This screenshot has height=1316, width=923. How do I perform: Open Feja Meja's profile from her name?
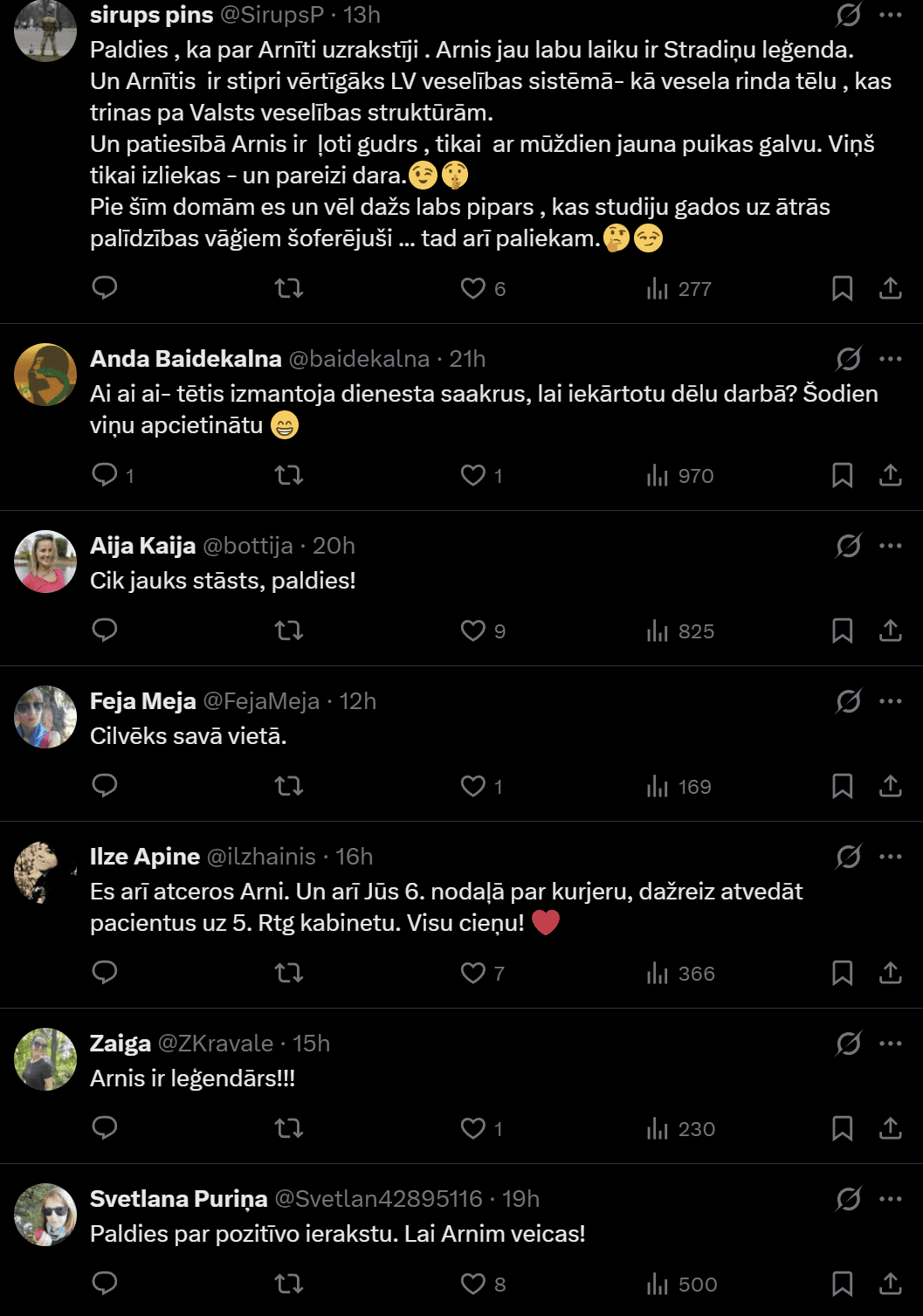(143, 701)
